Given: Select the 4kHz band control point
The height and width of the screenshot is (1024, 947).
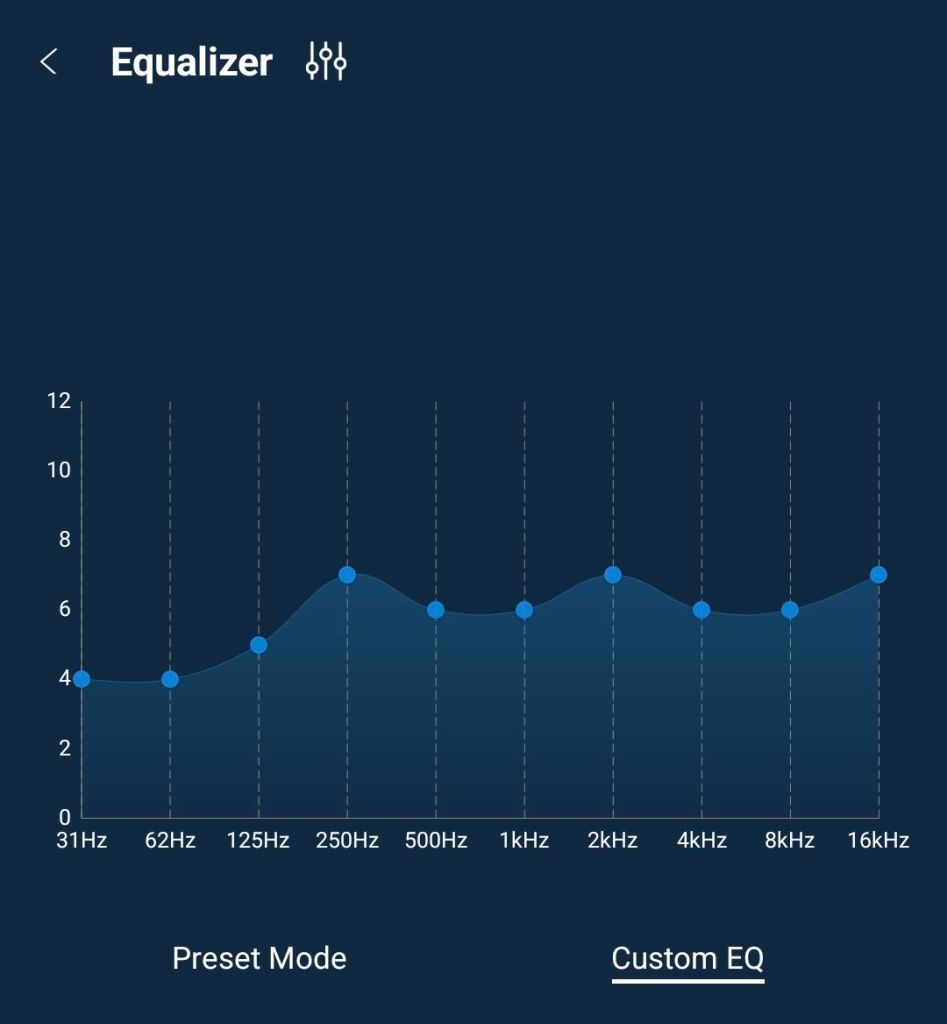Looking at the screenshot, I should (701, 610).
